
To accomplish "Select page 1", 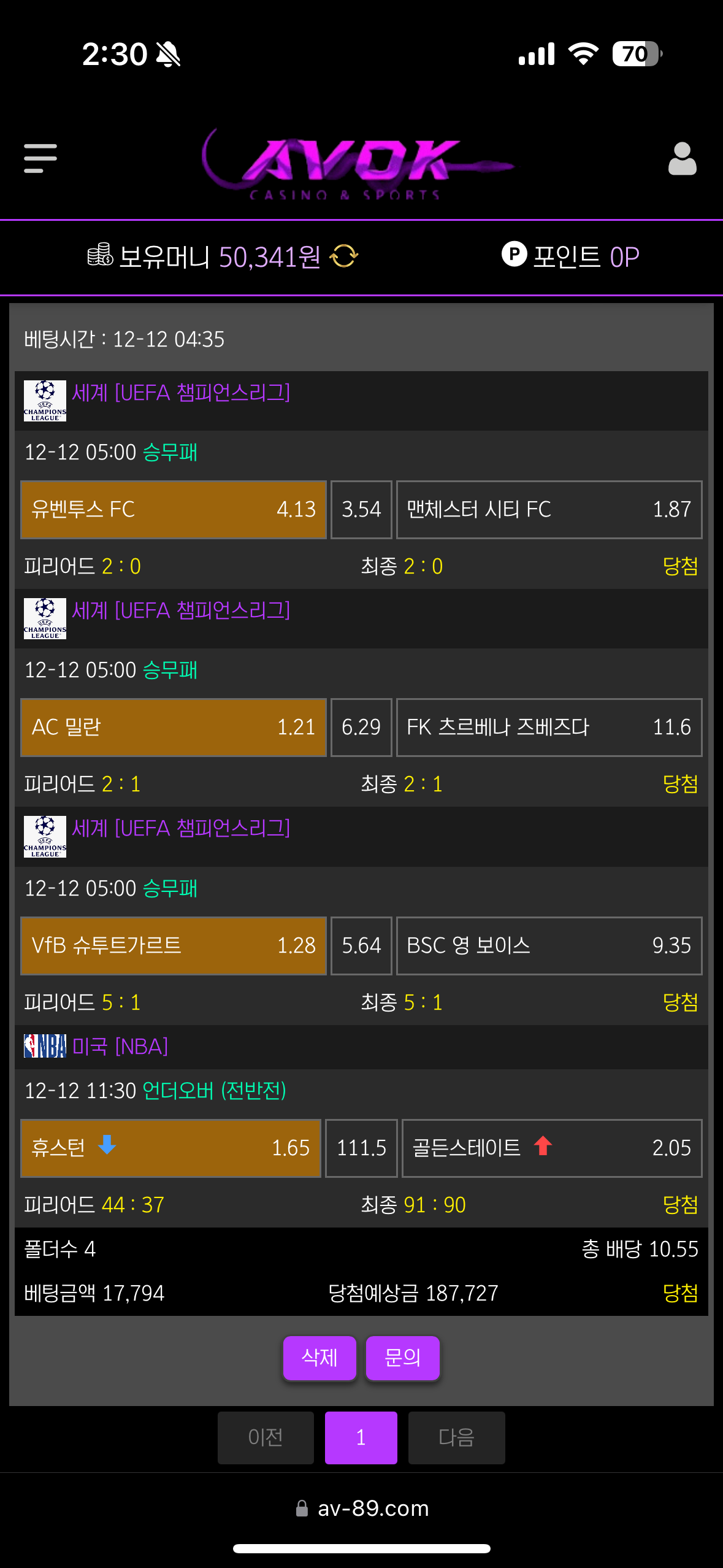I will click(x=361, y=1437).
